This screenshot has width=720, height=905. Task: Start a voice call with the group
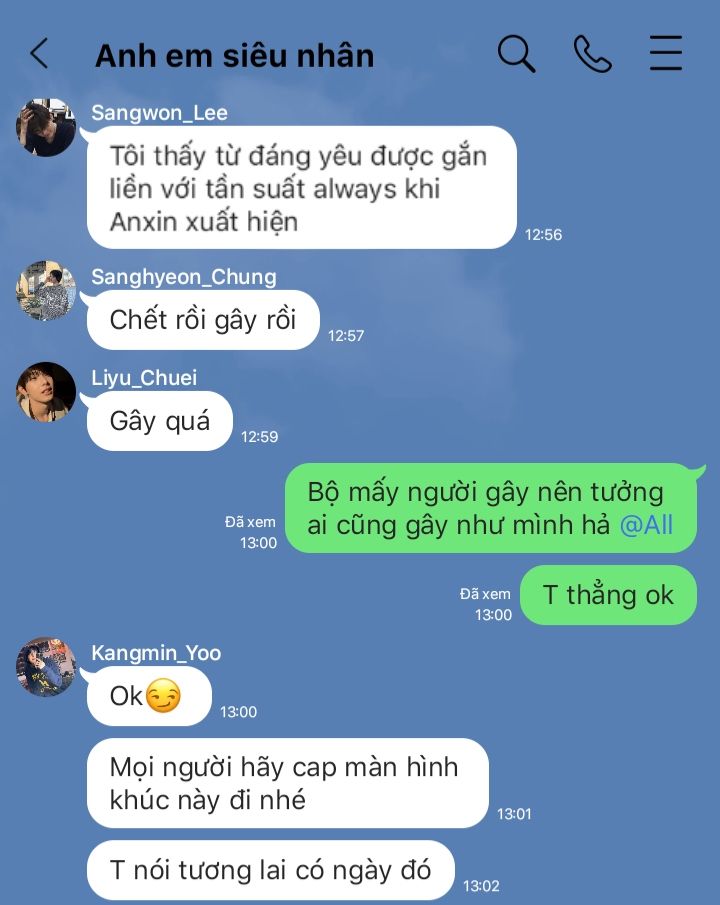tap(592, 54)
